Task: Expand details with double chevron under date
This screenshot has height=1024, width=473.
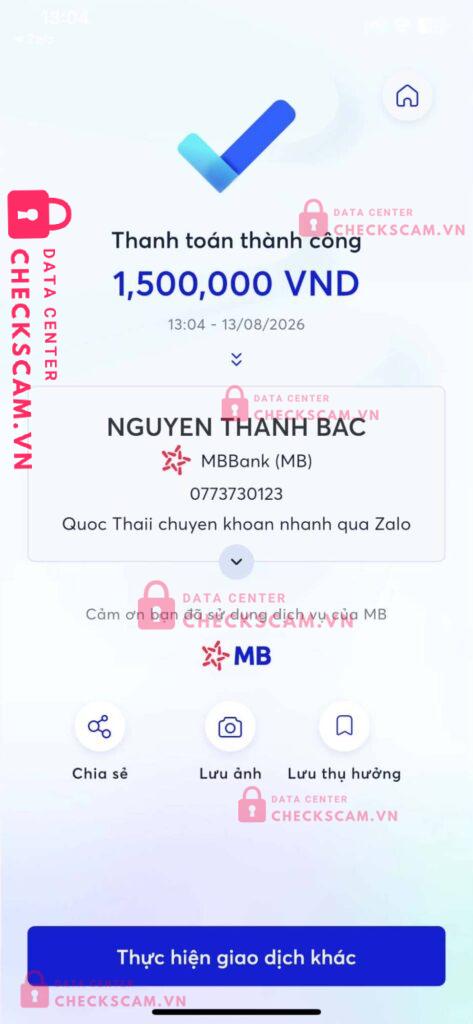Action: 236,359
